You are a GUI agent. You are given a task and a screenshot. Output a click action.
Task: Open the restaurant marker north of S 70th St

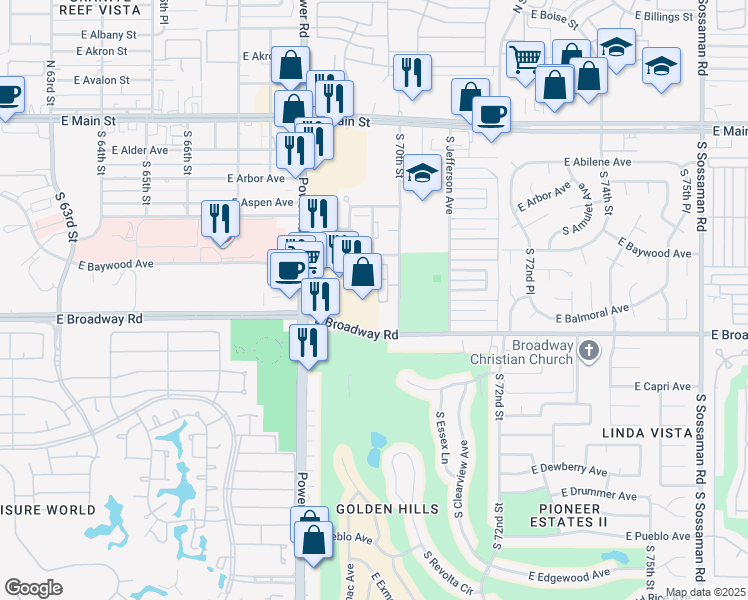point(413,75)
